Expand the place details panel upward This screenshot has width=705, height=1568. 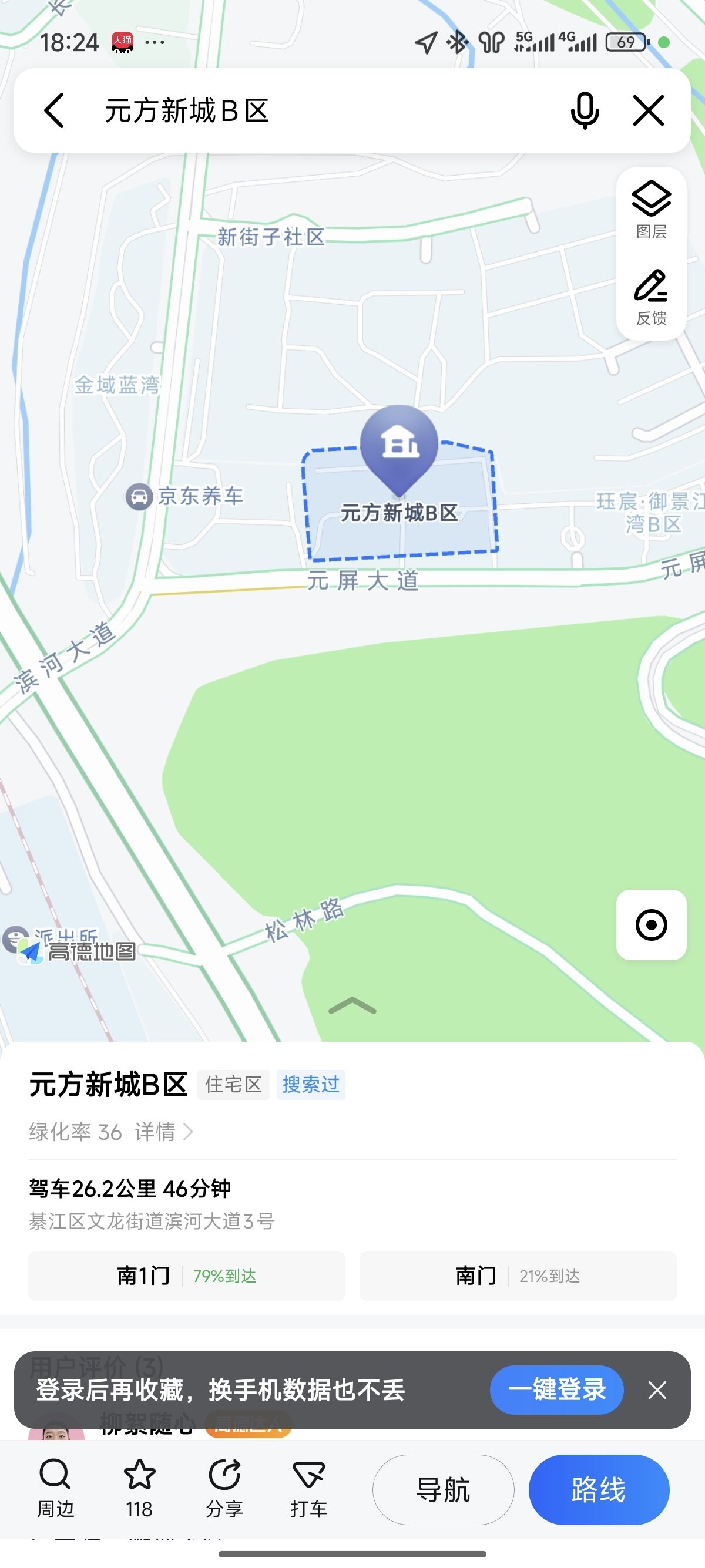pyautogui.click(x=352, y=1006)
